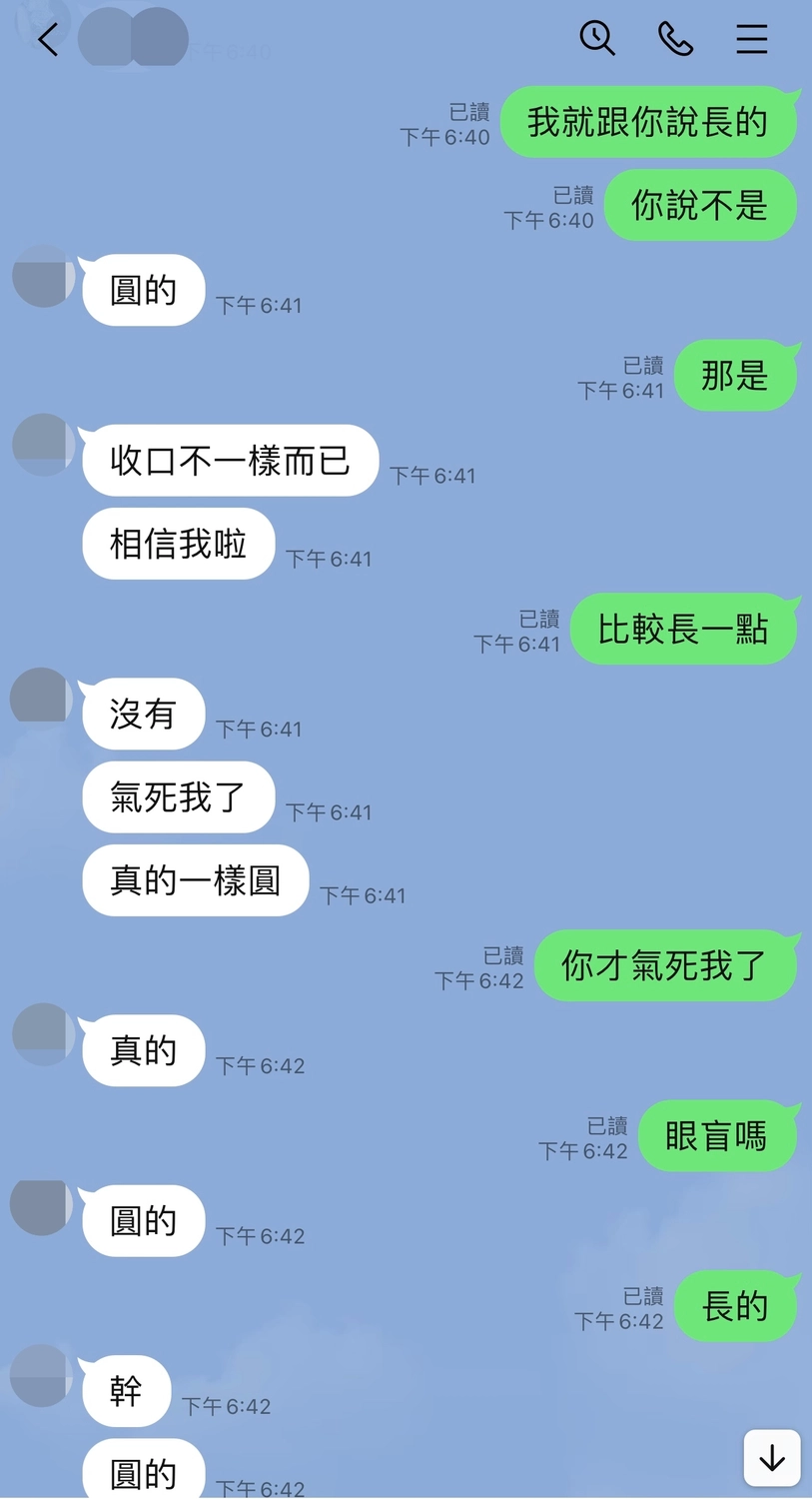Tap the back arrow to leave the chat
Viewport: 812px width, 1499px height.
click(x=48, y=39)
